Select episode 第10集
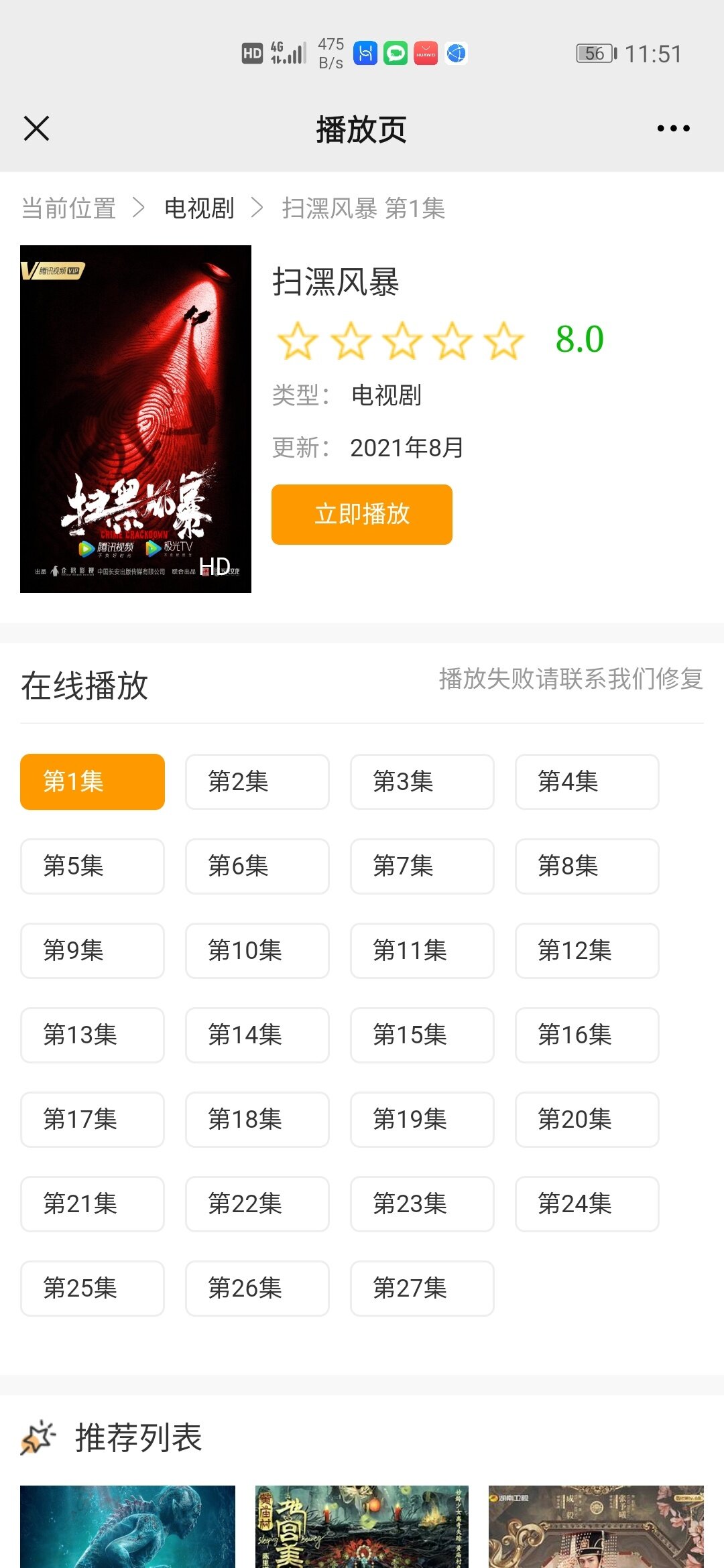 [x=257, y=951]
